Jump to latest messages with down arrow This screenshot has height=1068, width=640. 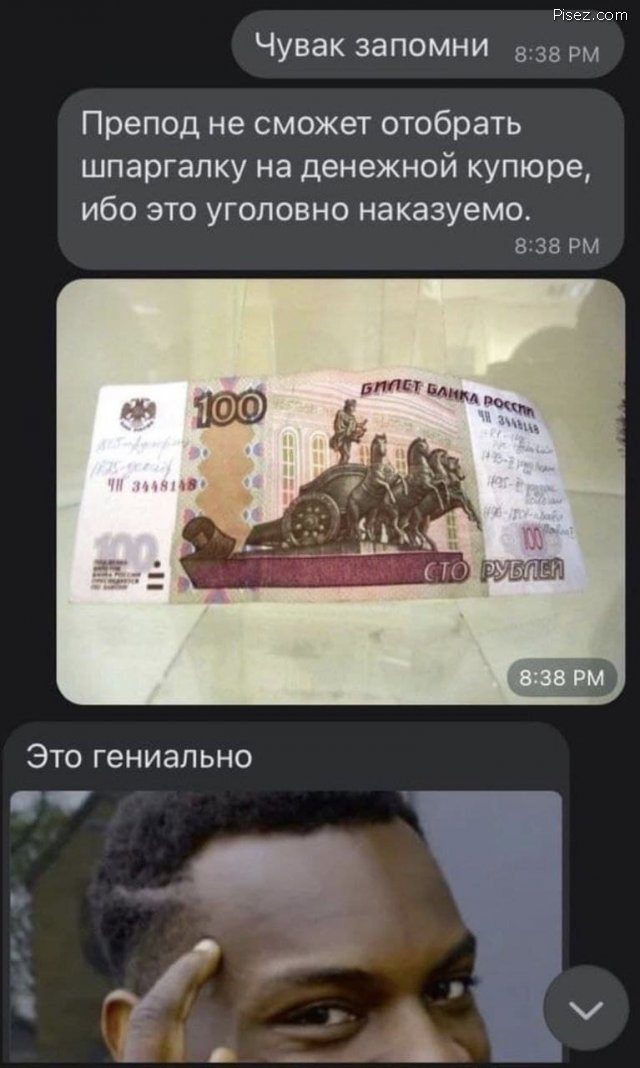(586, 1008)
